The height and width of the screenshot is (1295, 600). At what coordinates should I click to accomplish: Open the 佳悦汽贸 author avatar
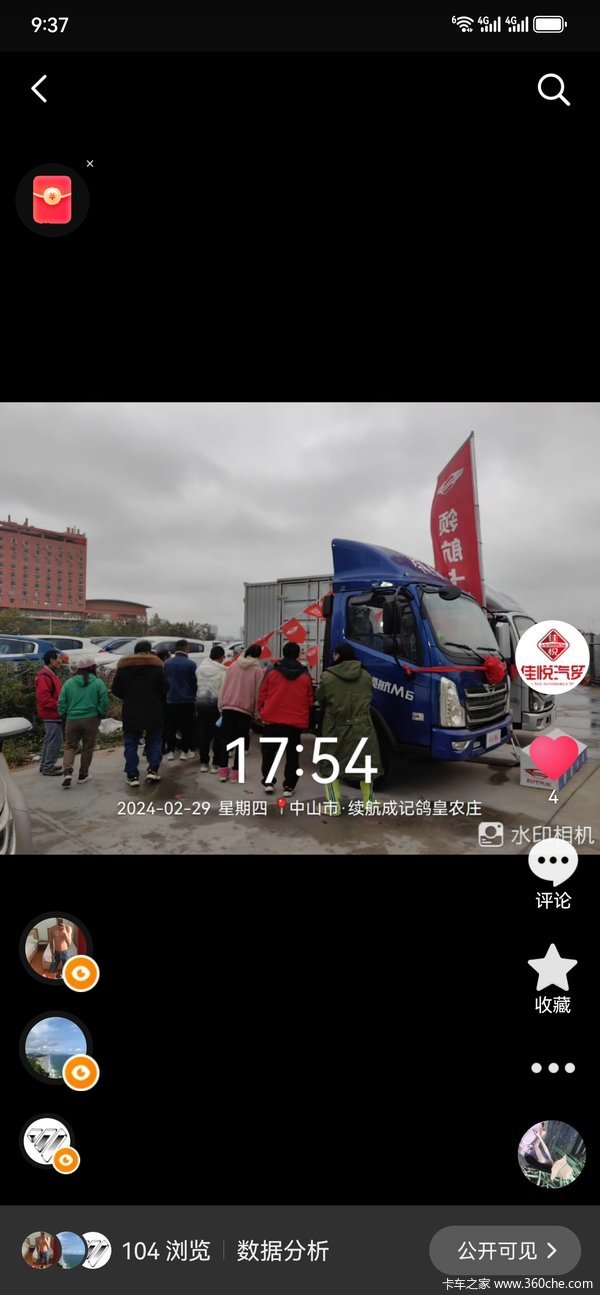pyautogui.click(x=552, y=657)
